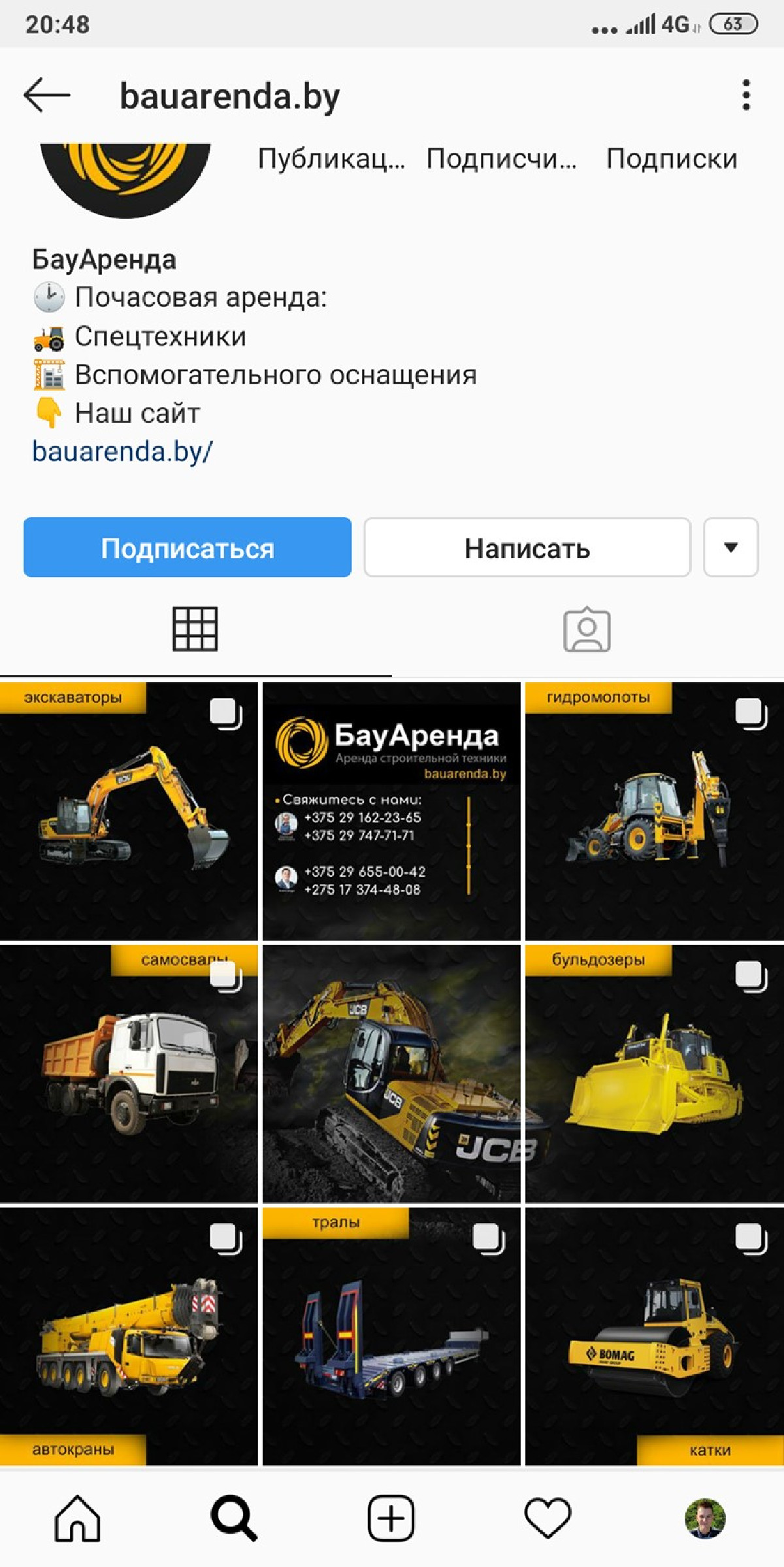This screenshot has width=784, height=1567.
Task: Open the бульдозеры post
Action: [654, 1074]
